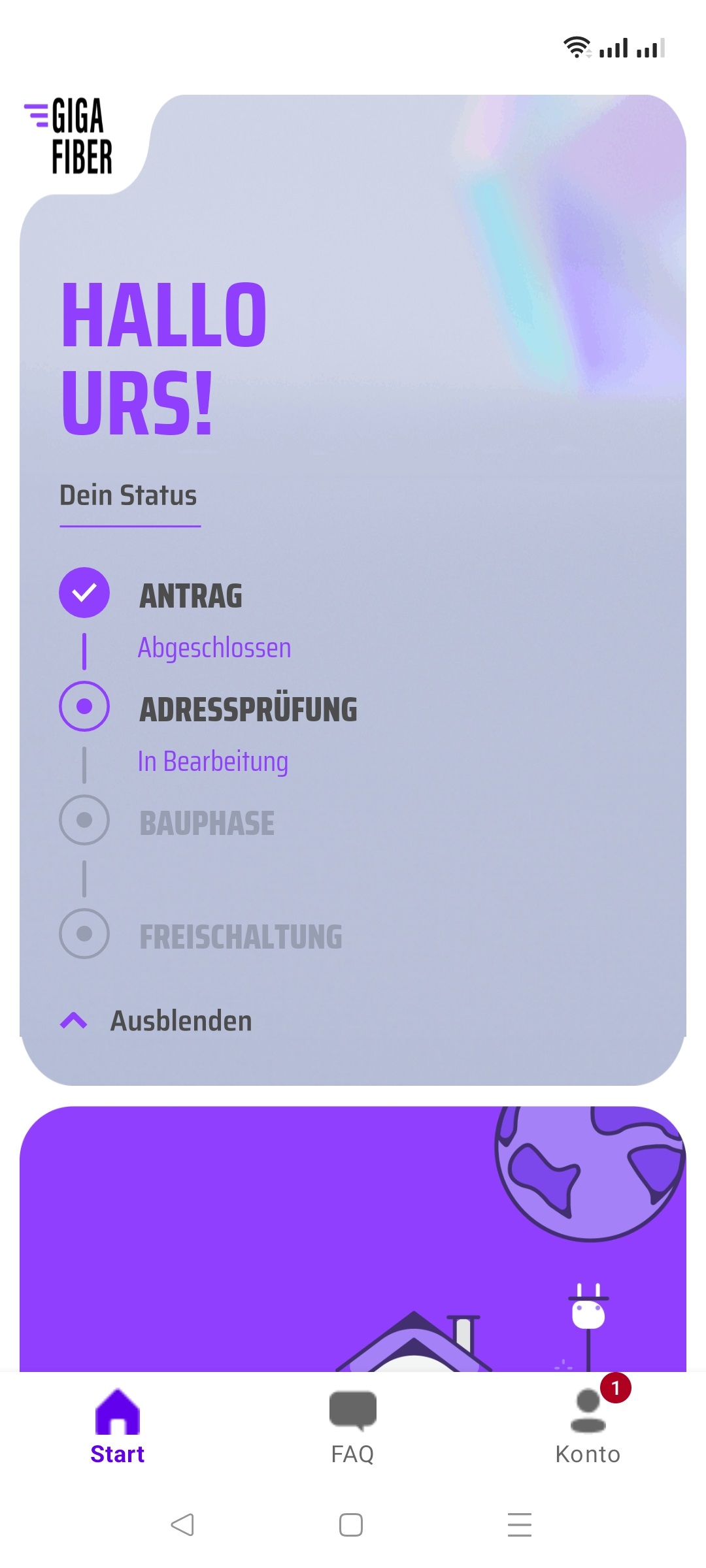This screenshot has height=1568, width=706.
Task: Open recent apps from the navigation bar
Action: [520, 1525]
